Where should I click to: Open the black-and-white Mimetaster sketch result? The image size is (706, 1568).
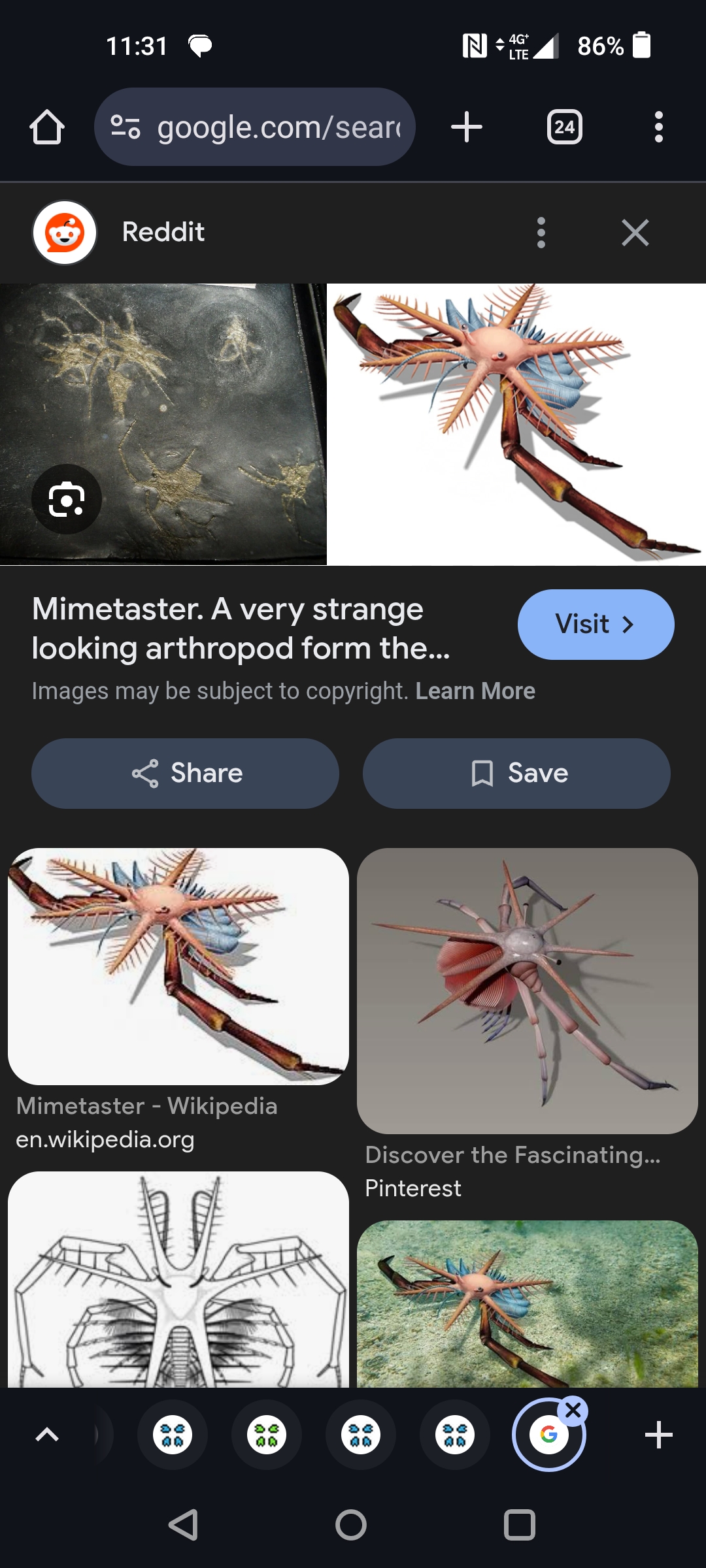(178, 1279)
